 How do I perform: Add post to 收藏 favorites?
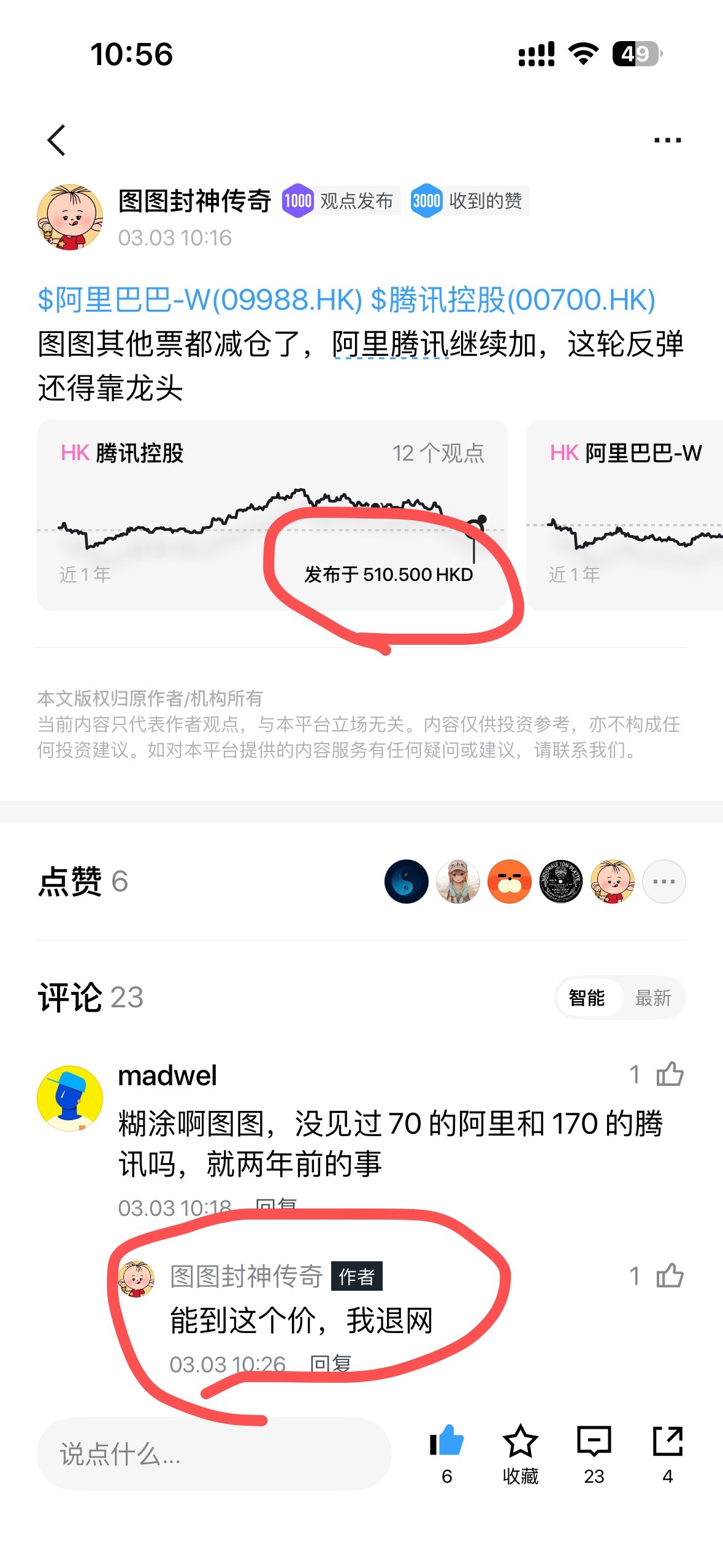(x=520, y=1442)
